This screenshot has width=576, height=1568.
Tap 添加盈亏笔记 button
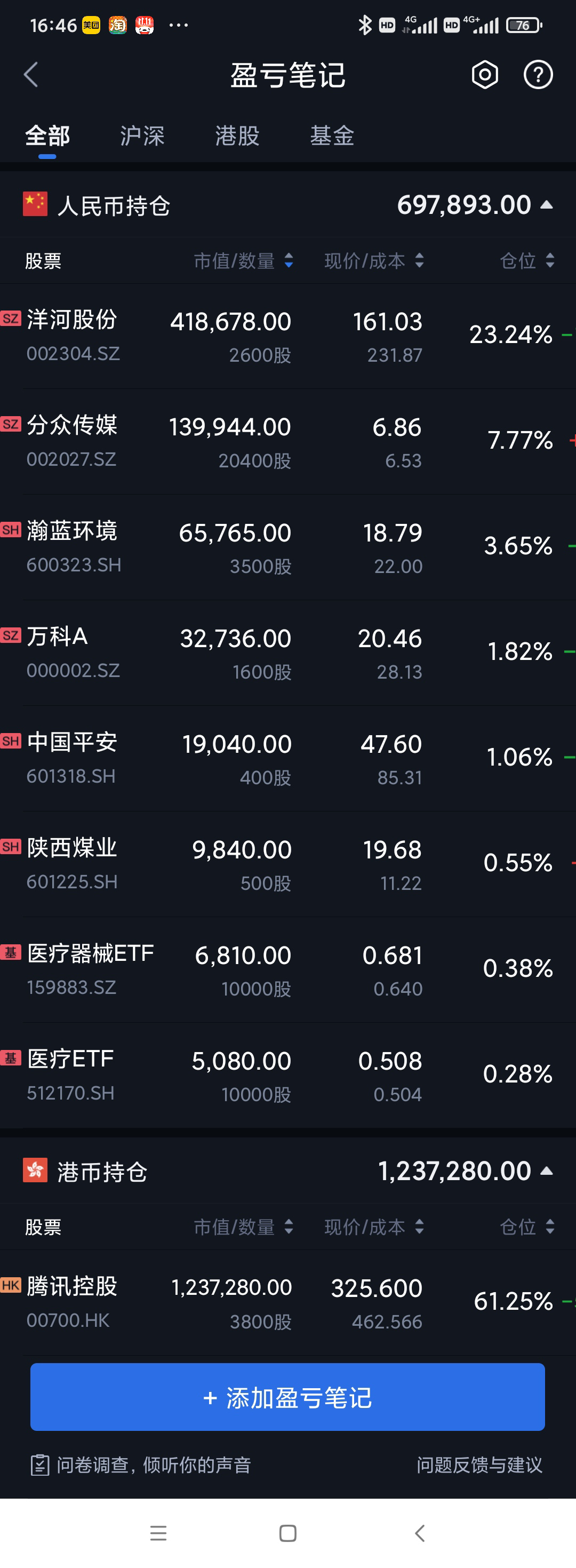click(287, 1398)
